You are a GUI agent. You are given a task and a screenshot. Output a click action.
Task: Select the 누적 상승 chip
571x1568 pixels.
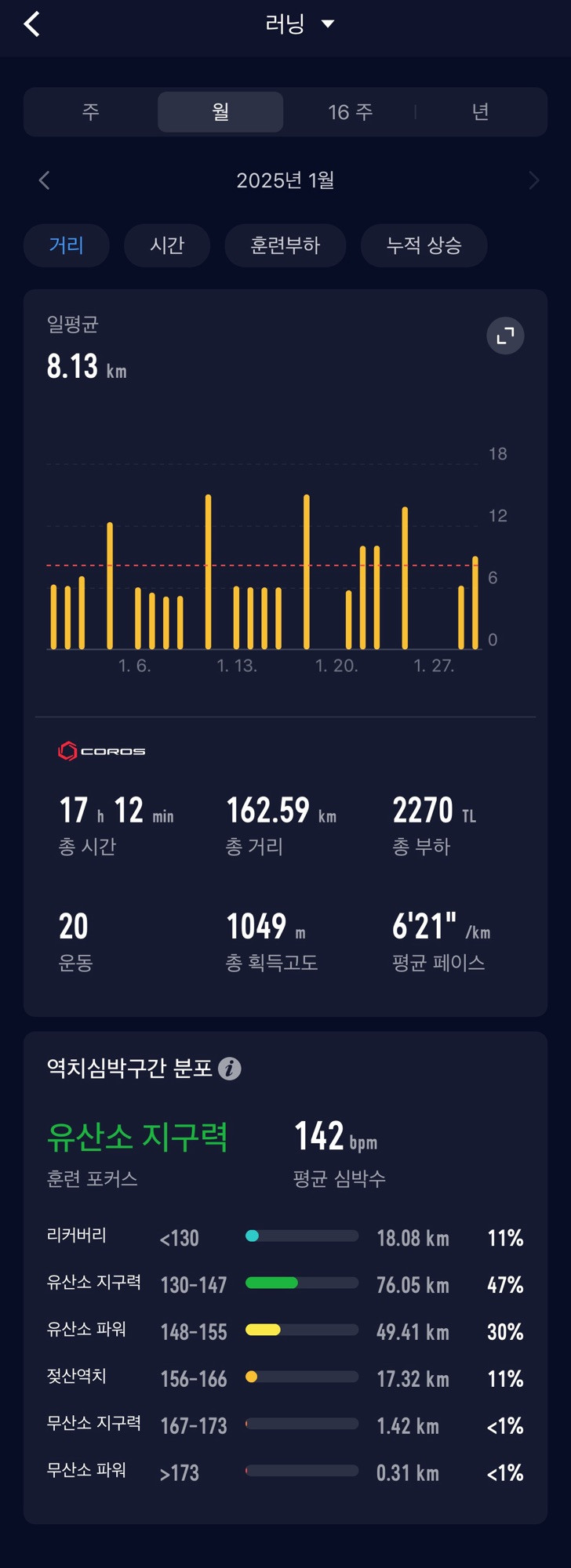pos(424,245)
